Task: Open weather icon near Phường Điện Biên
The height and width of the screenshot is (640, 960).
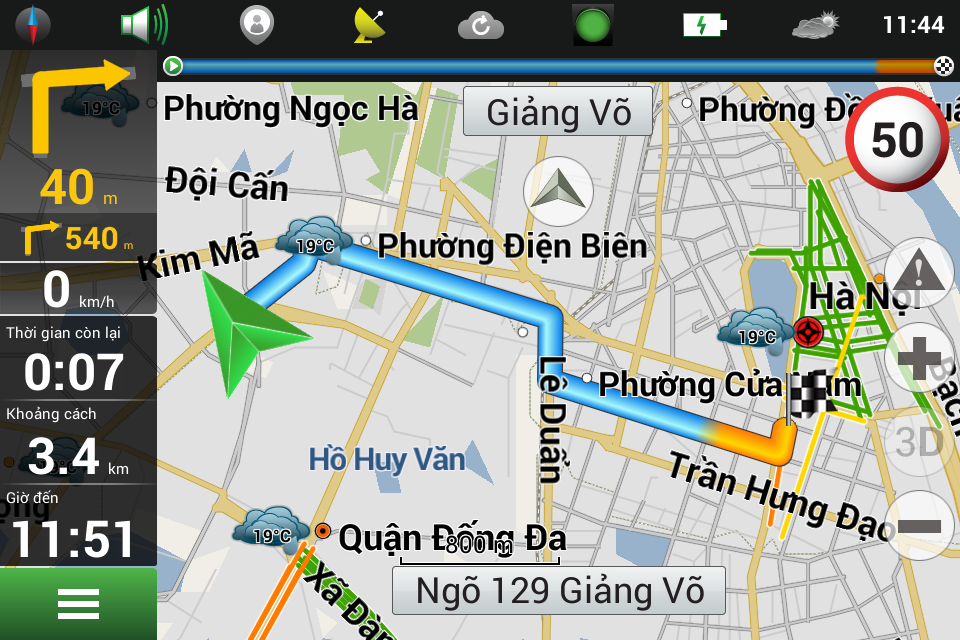Action: pos(314,238)
